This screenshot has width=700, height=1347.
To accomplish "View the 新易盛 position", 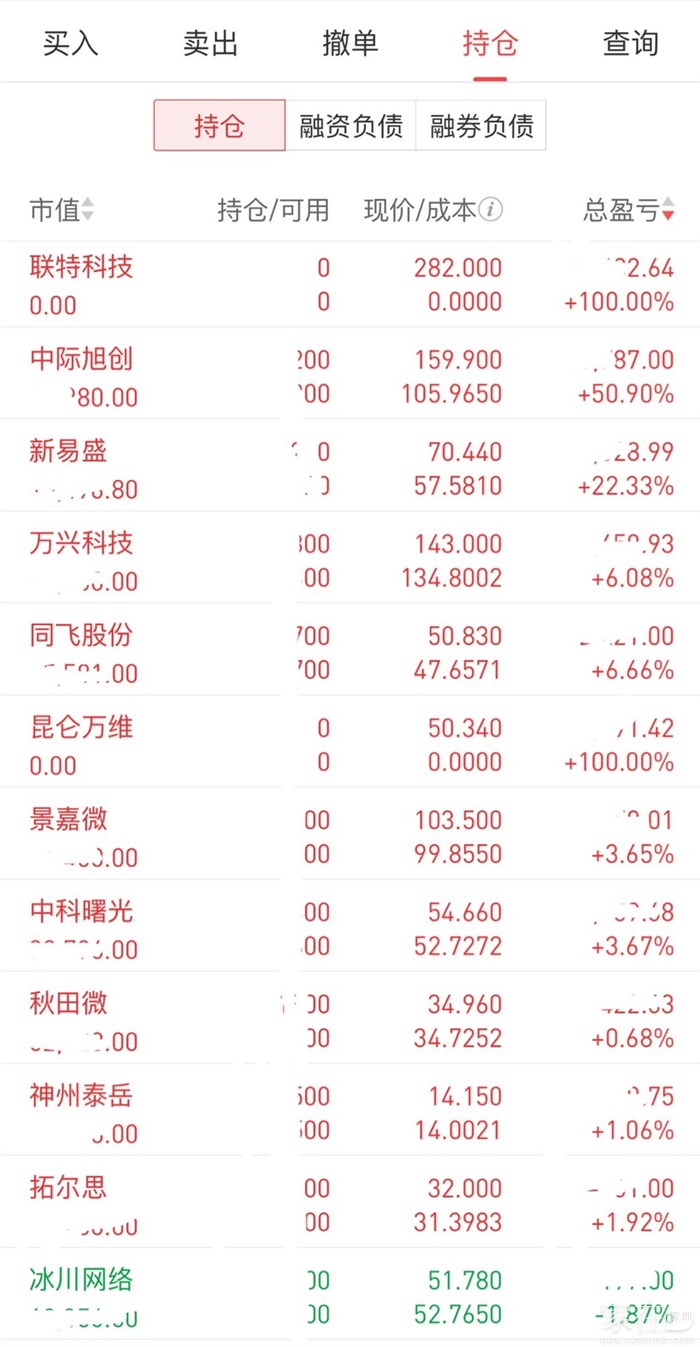I will (x=68, y=451).
